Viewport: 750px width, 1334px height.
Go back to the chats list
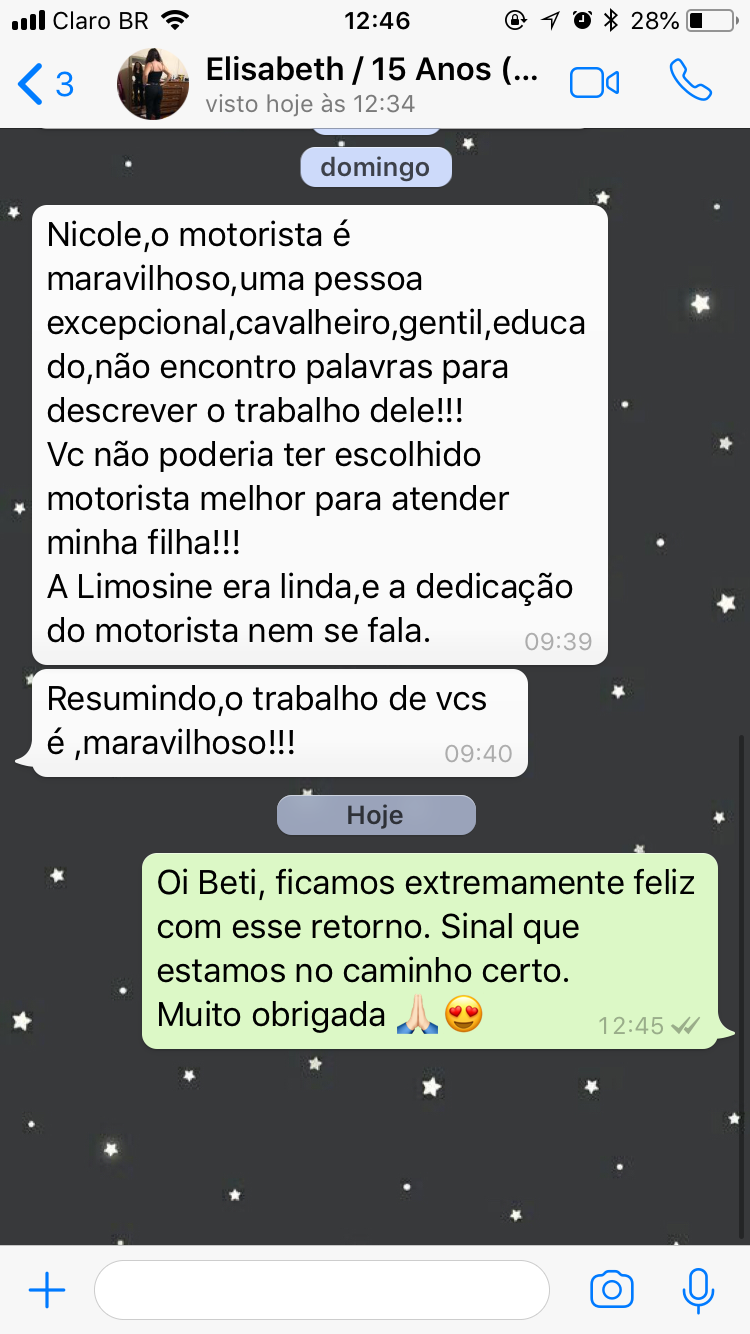(x=30, y=84)
